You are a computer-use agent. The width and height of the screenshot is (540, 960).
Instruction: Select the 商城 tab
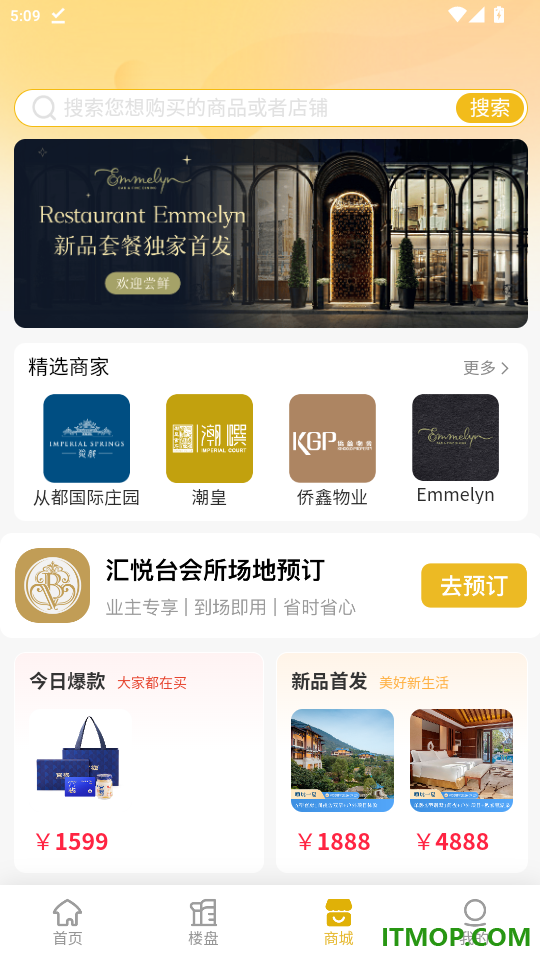click(338, 922)
